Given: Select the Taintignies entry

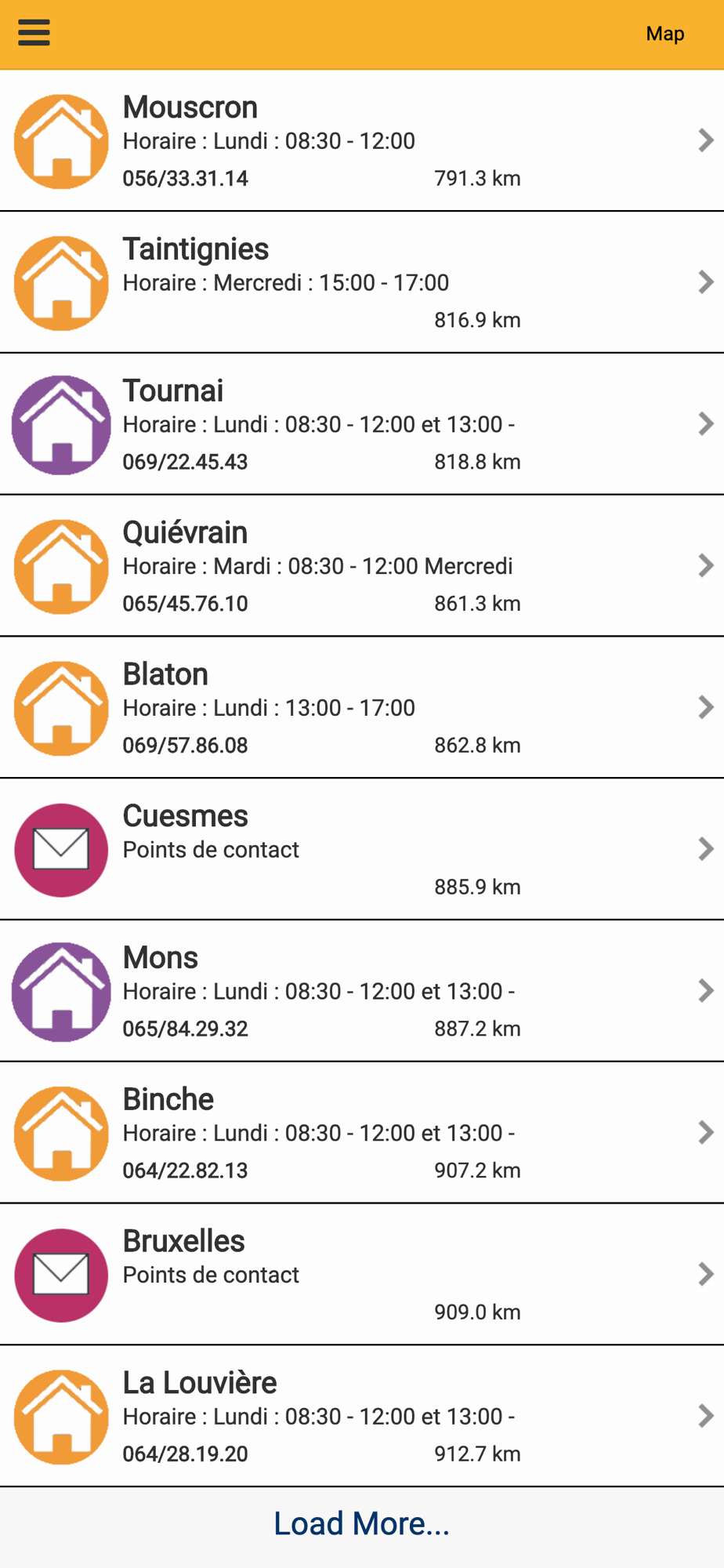Looking at the screenshot, I should (x=362, y=283).
